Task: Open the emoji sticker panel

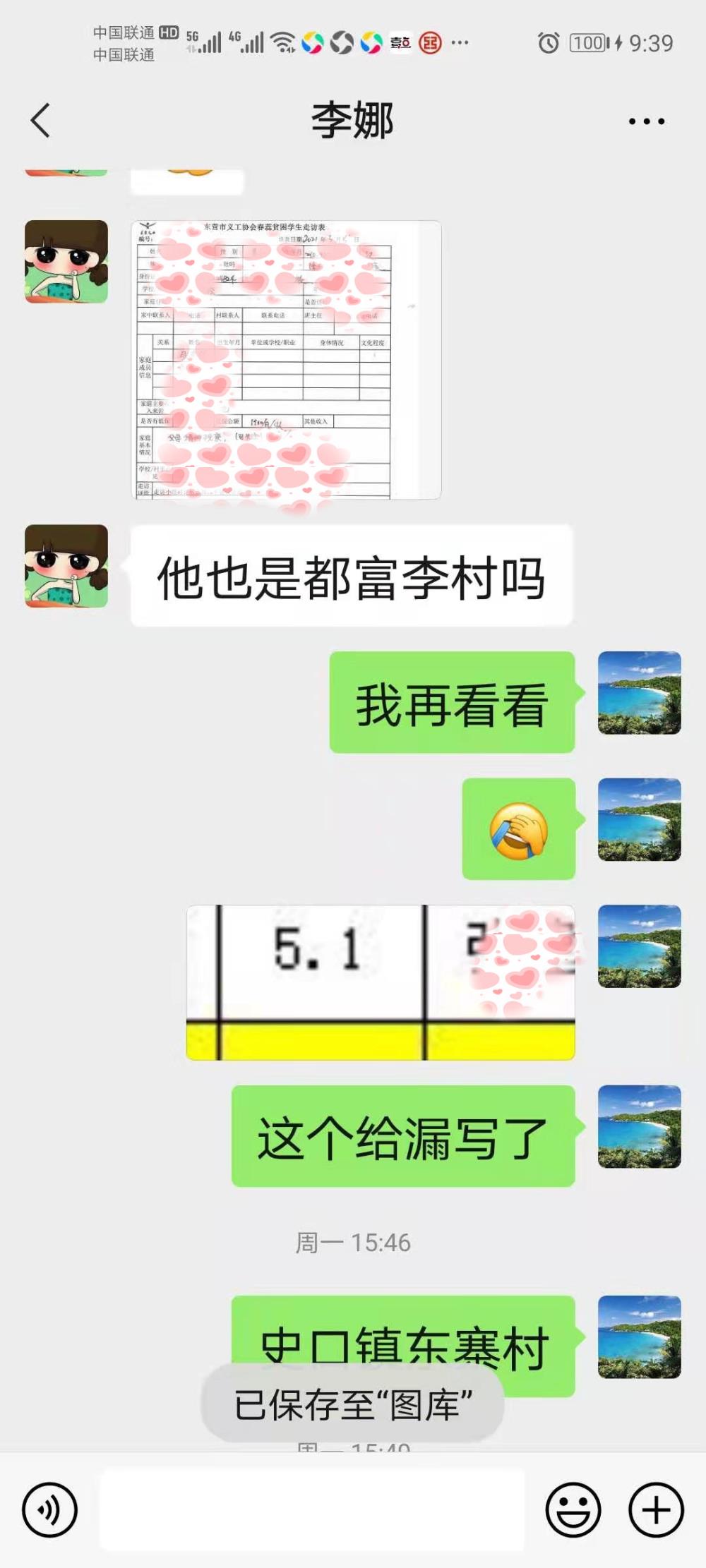Action: click(573, 1509)
